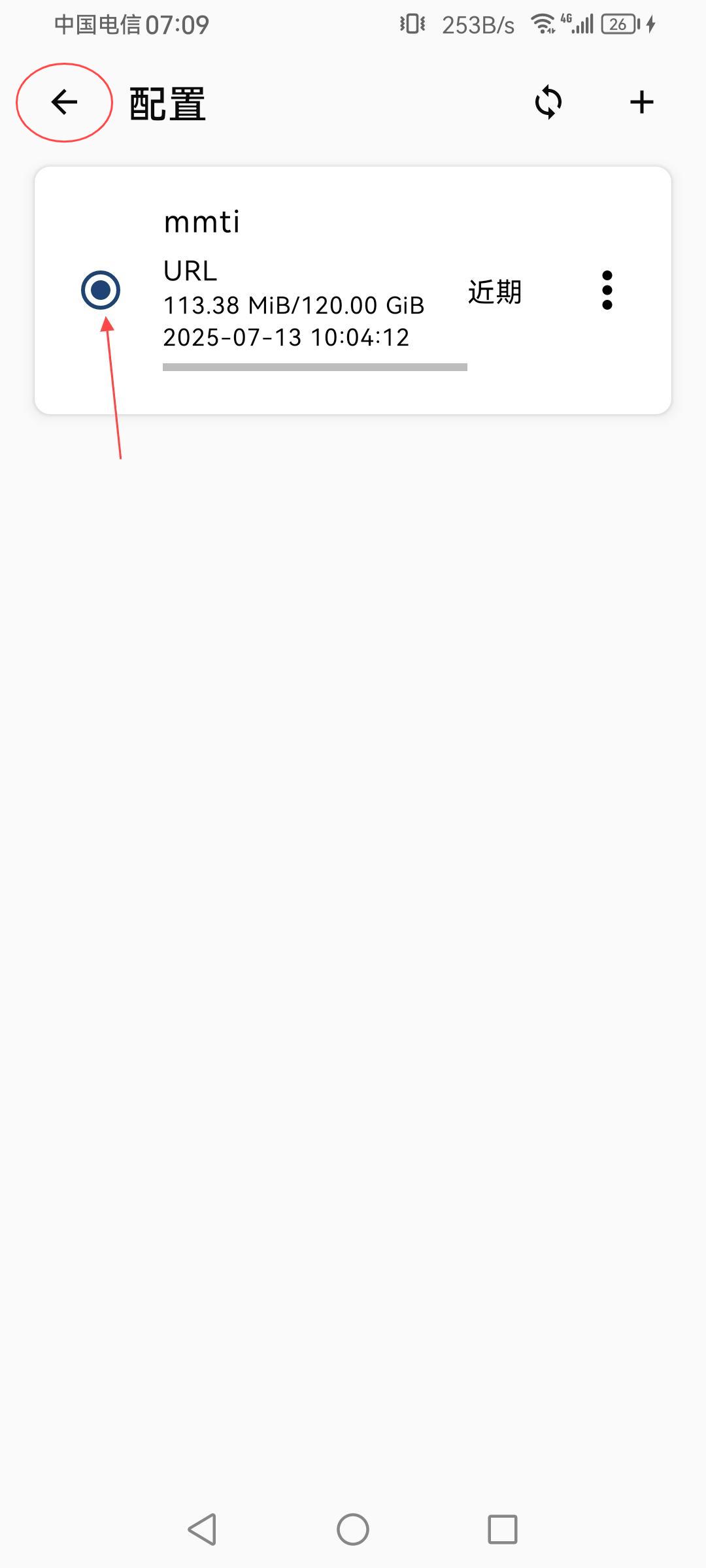706x1568 pixels.
Task: Go back from the 配置 screen
Action: [x=64, y=102]
